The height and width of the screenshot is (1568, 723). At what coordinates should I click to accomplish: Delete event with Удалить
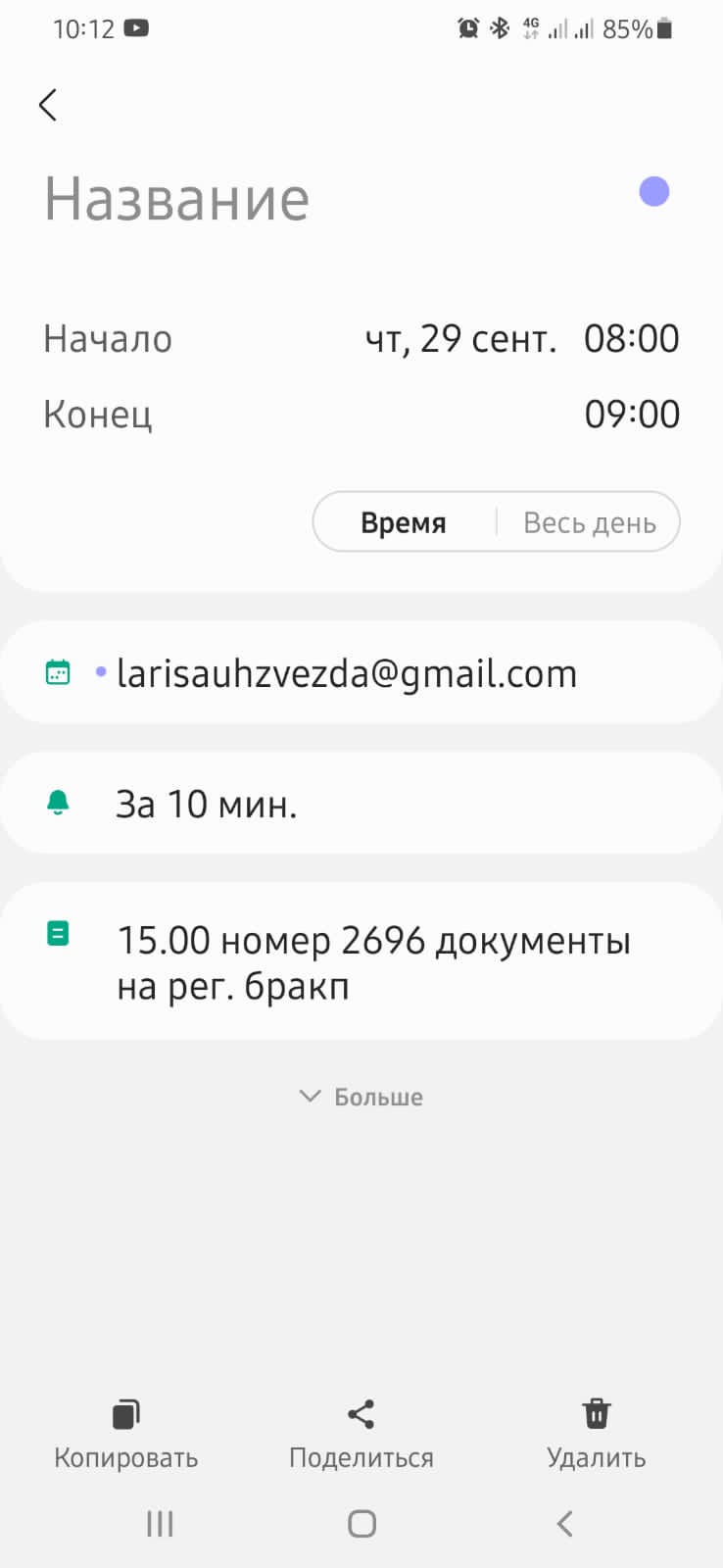coord(596,1434)
